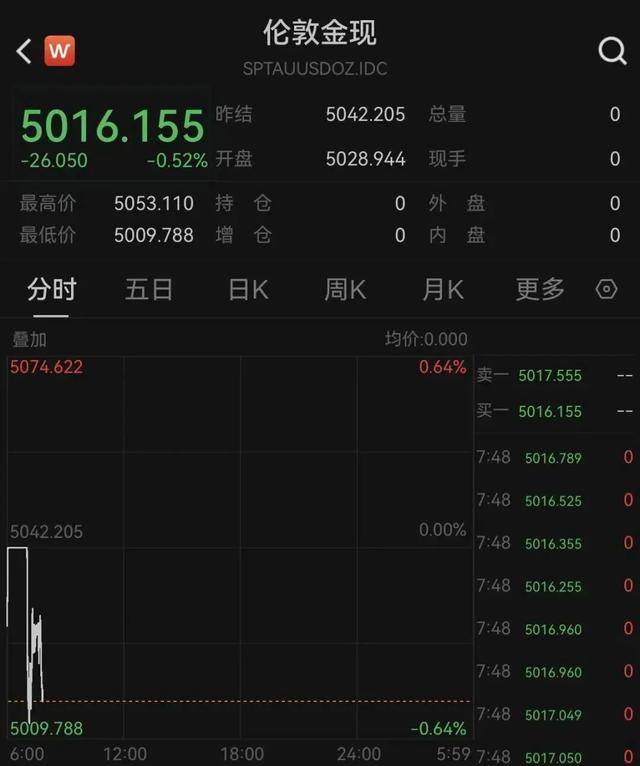Select the 日K chart tab
This screenshot has height=766, width=640.
pyautogui.click(x=248, y=290)
